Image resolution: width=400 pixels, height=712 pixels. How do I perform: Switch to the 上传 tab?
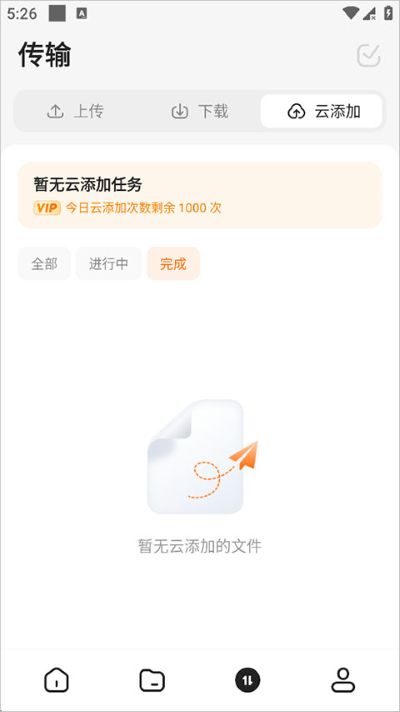75,111
